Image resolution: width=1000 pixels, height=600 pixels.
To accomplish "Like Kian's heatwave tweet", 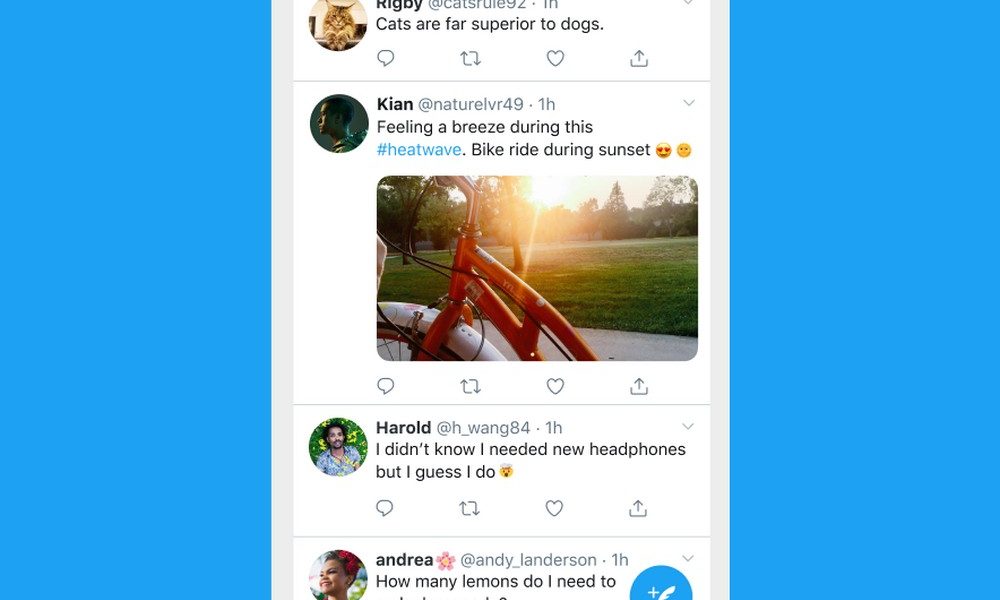I will coord(555,386).
